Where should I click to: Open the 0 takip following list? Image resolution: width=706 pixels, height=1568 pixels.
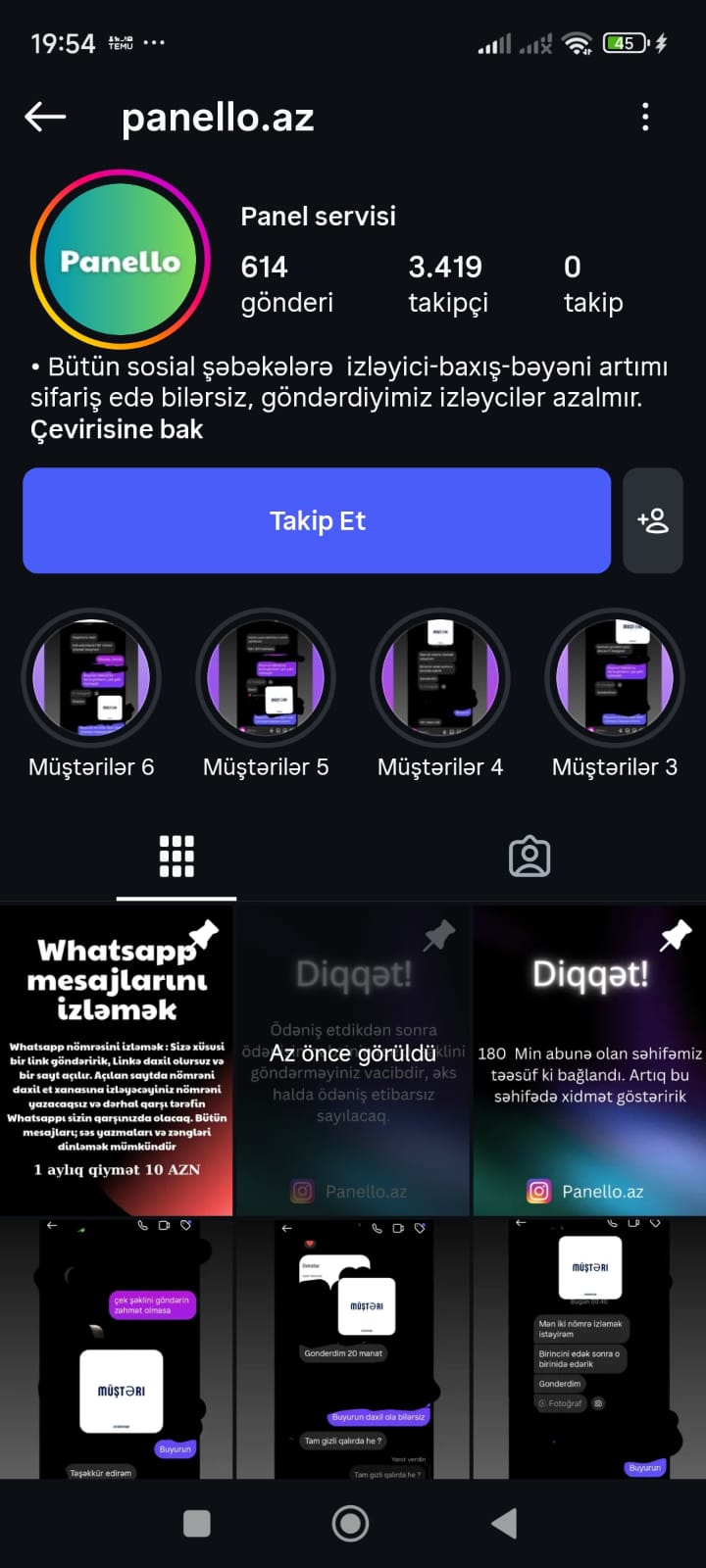[592, 283]
